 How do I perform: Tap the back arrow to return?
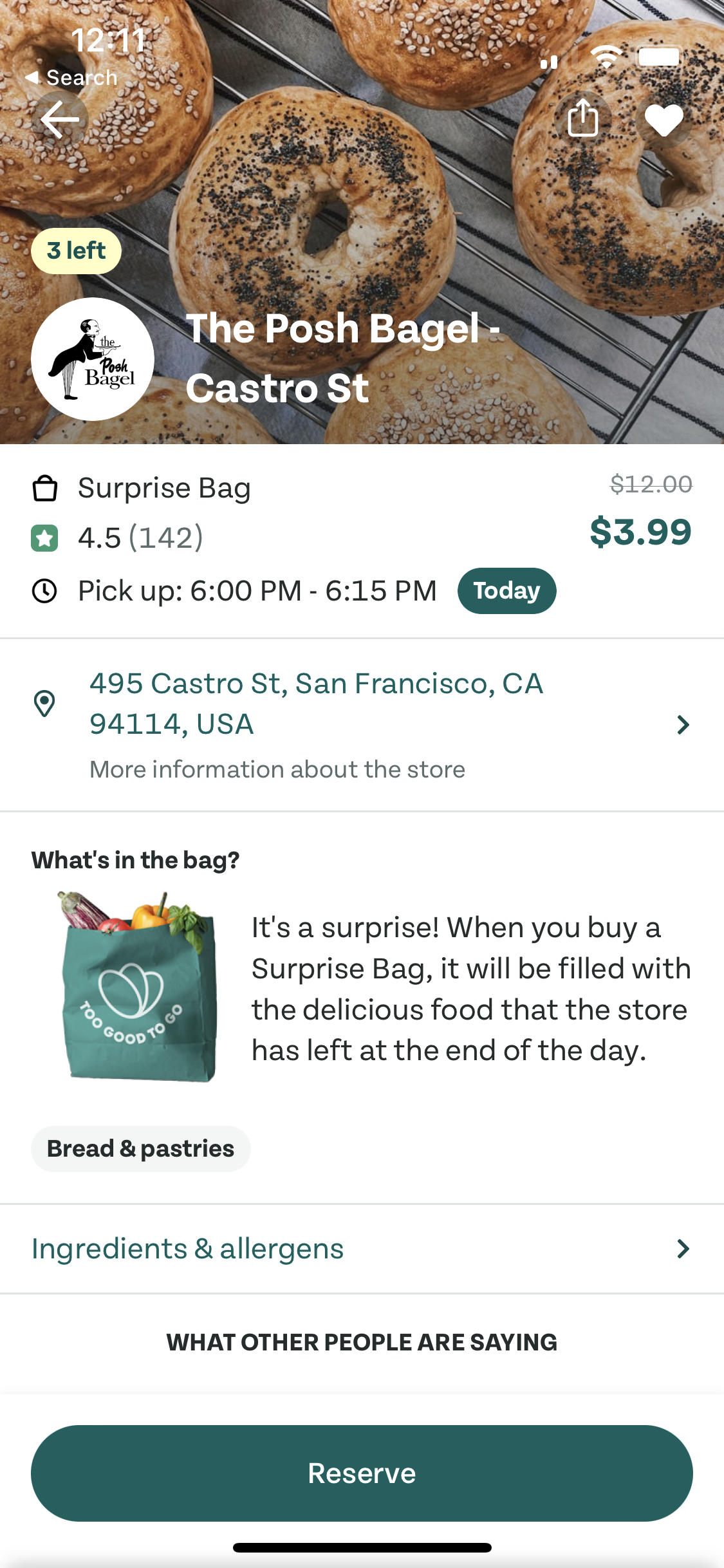point(61,119)
